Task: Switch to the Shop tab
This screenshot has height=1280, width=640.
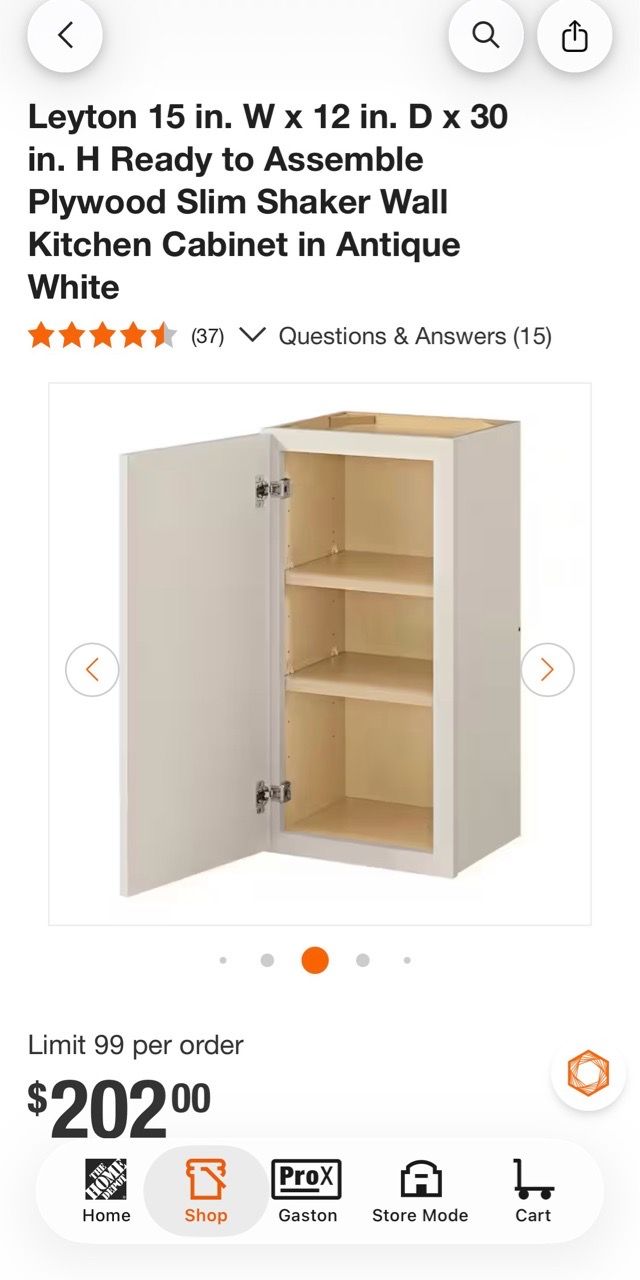Action: point(206,1191)
